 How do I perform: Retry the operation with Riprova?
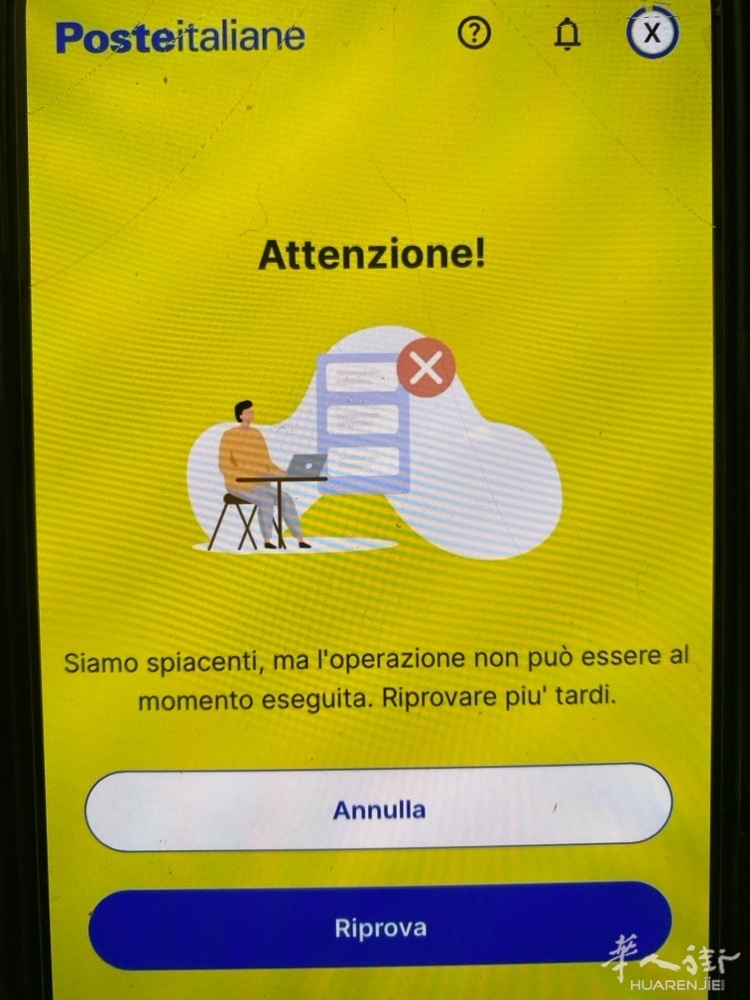[x=380, y=927]
